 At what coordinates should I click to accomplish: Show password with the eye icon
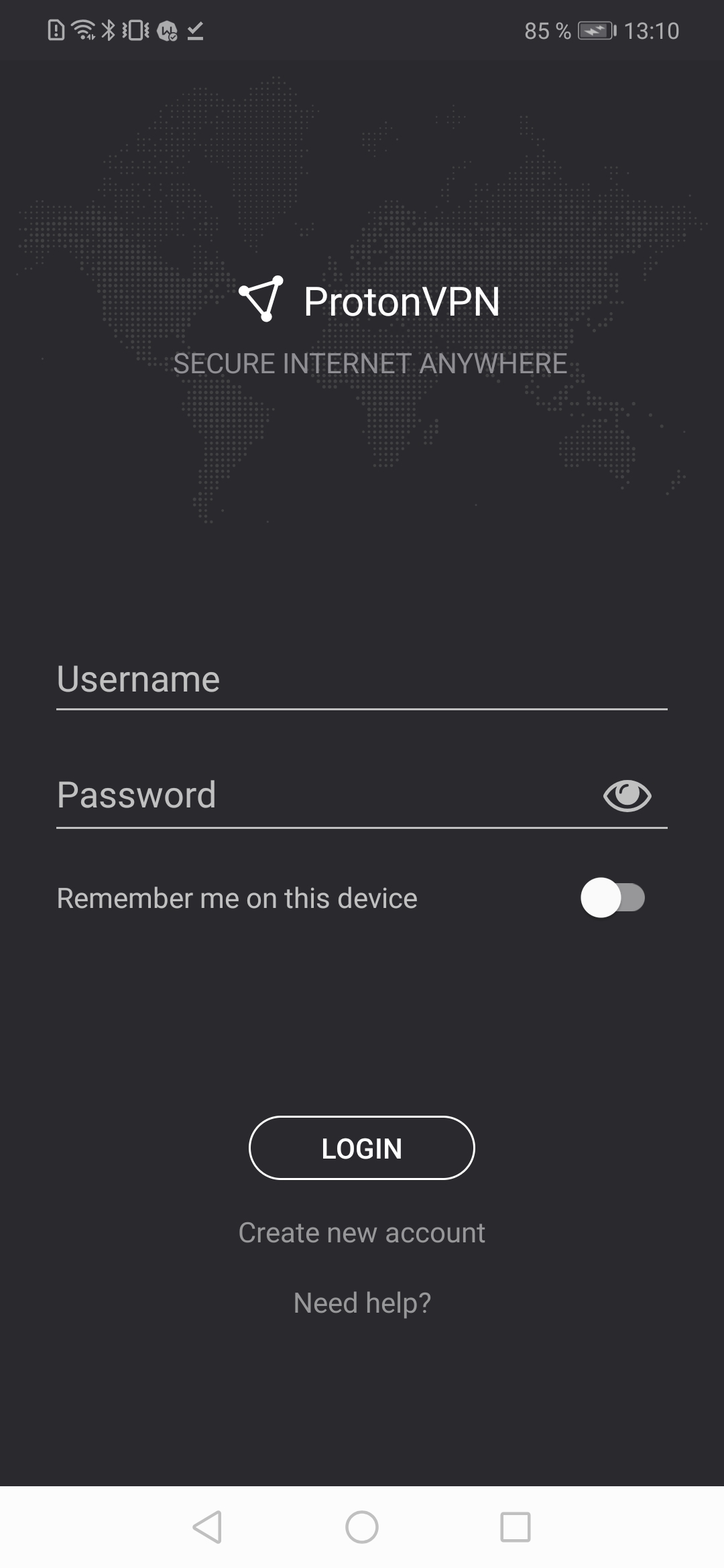[627, 795]
